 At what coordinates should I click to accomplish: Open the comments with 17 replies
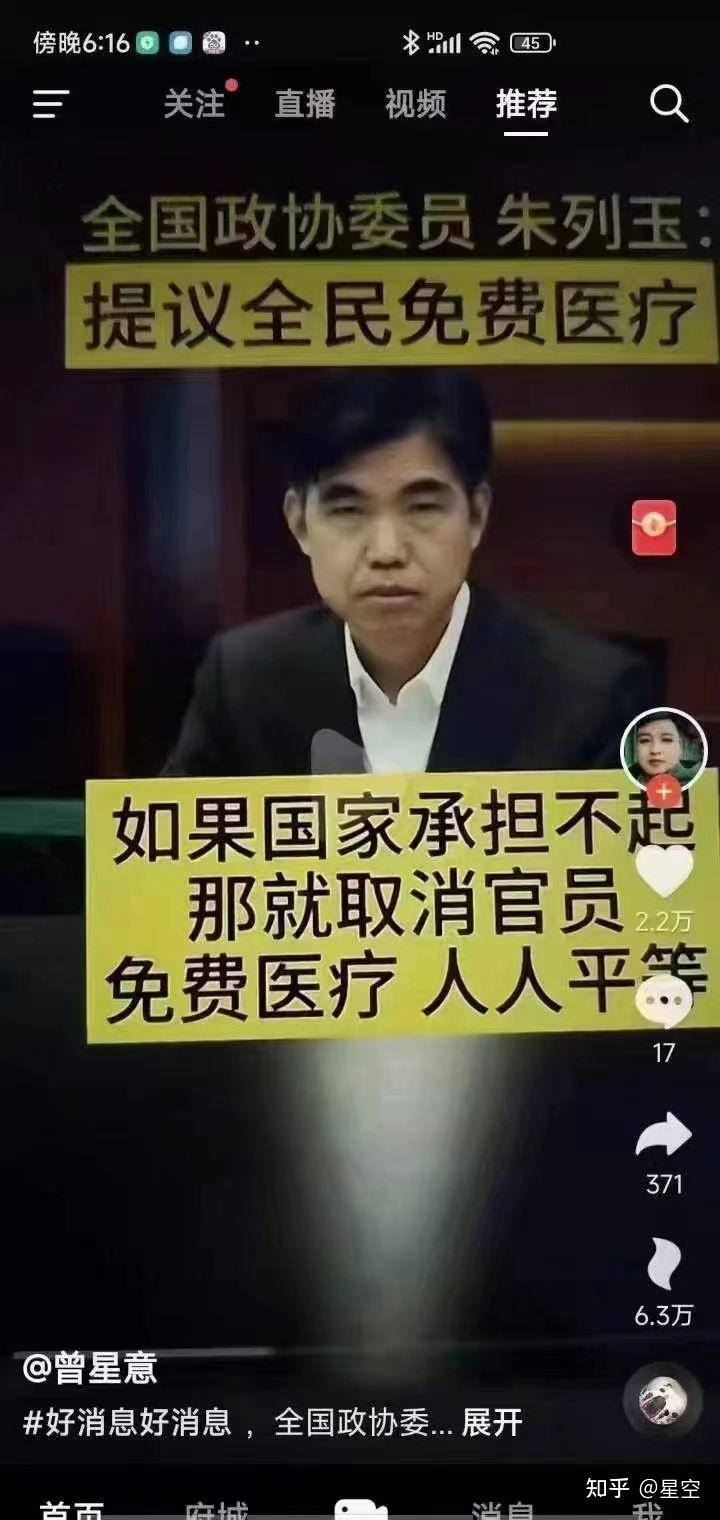(664, 1003)
